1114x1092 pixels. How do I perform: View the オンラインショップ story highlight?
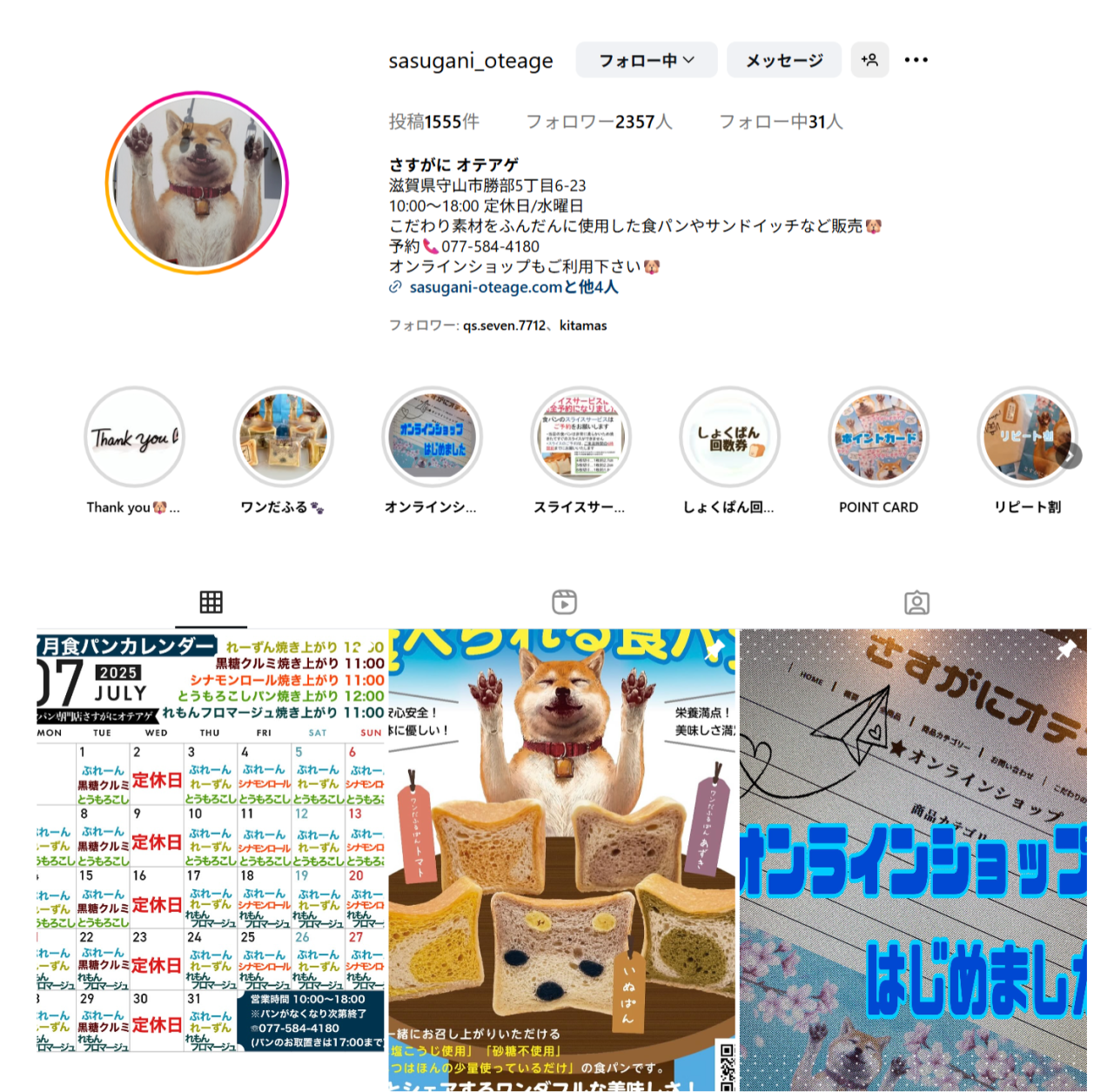tap(432, 438)
